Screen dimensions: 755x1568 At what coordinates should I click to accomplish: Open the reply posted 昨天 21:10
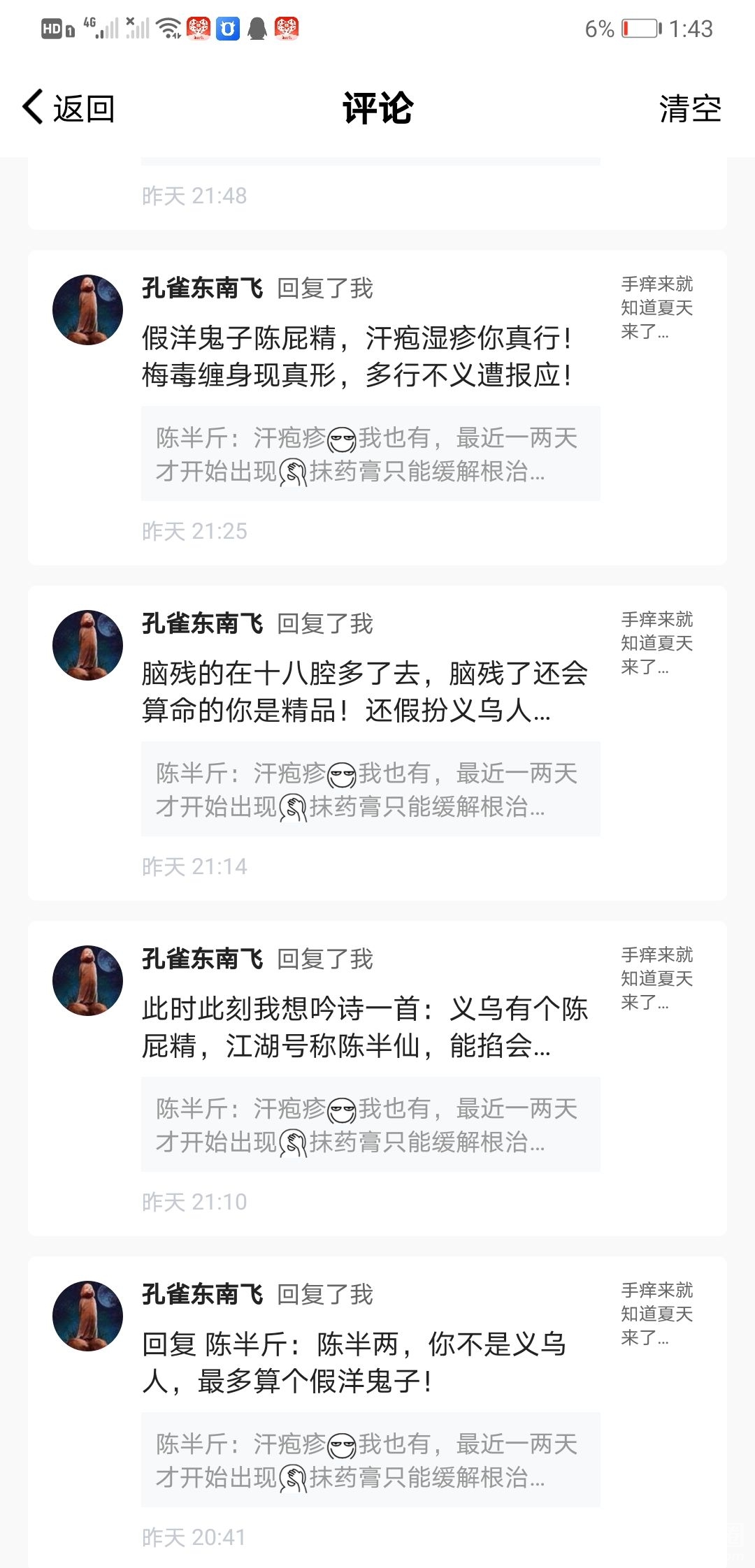tap(364, 1028)
